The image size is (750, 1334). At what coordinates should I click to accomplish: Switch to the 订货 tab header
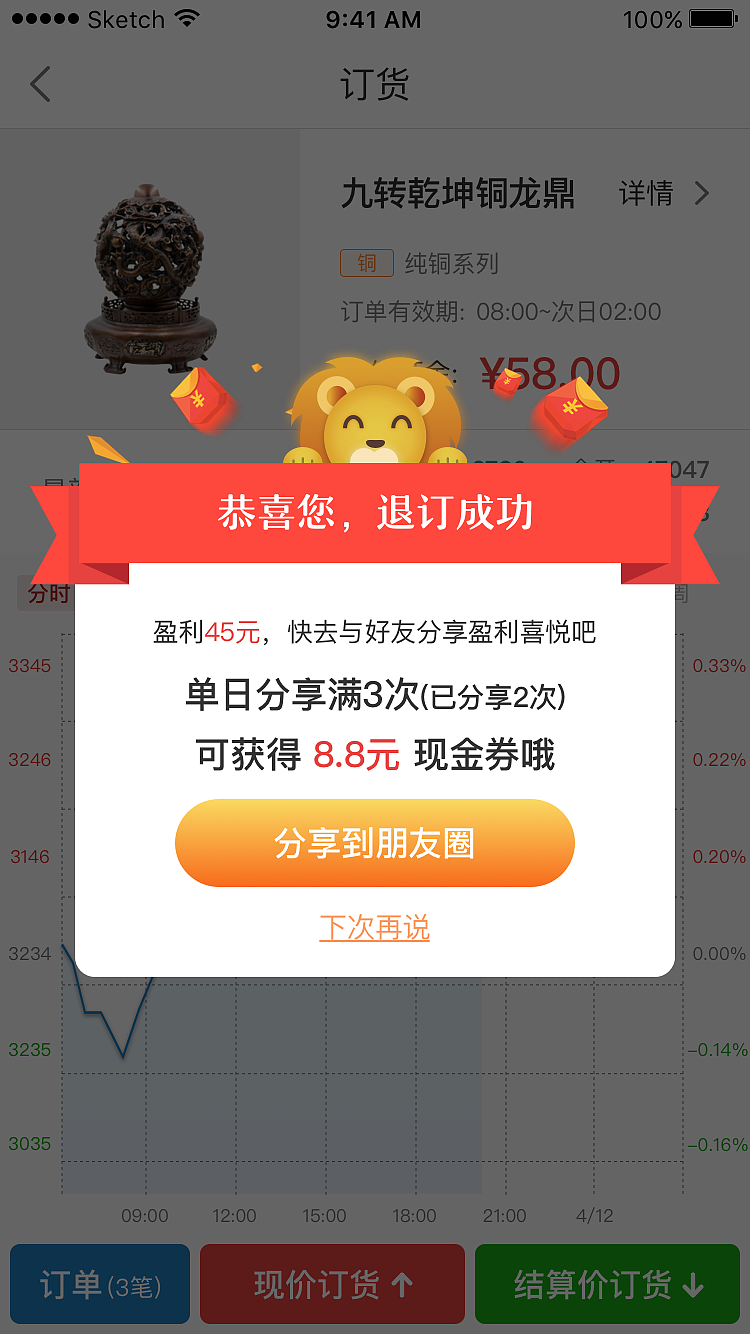point(375,86)
